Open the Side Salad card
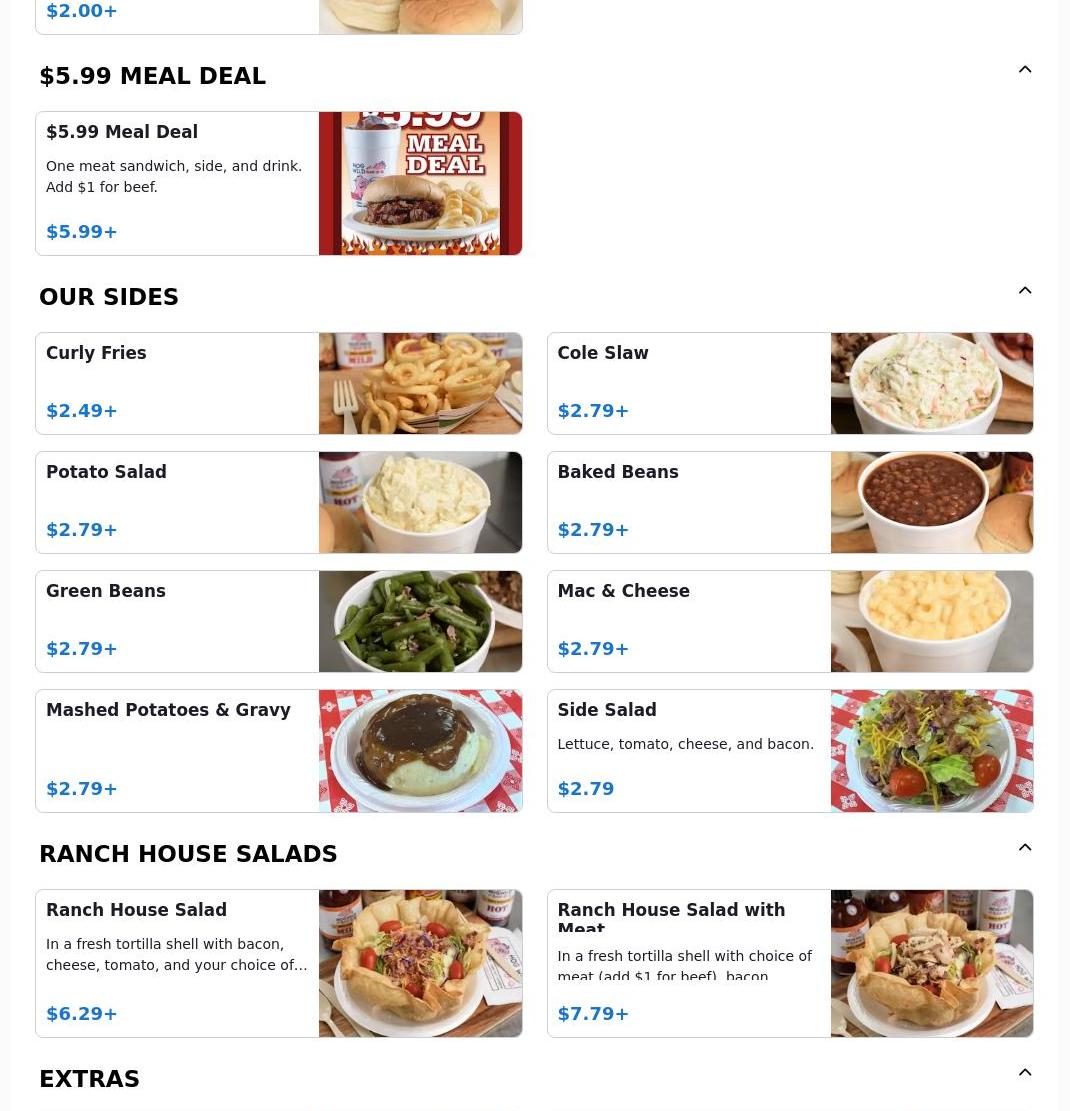Viewport: 1070px width, 1111px height. [x=789, y=750]
